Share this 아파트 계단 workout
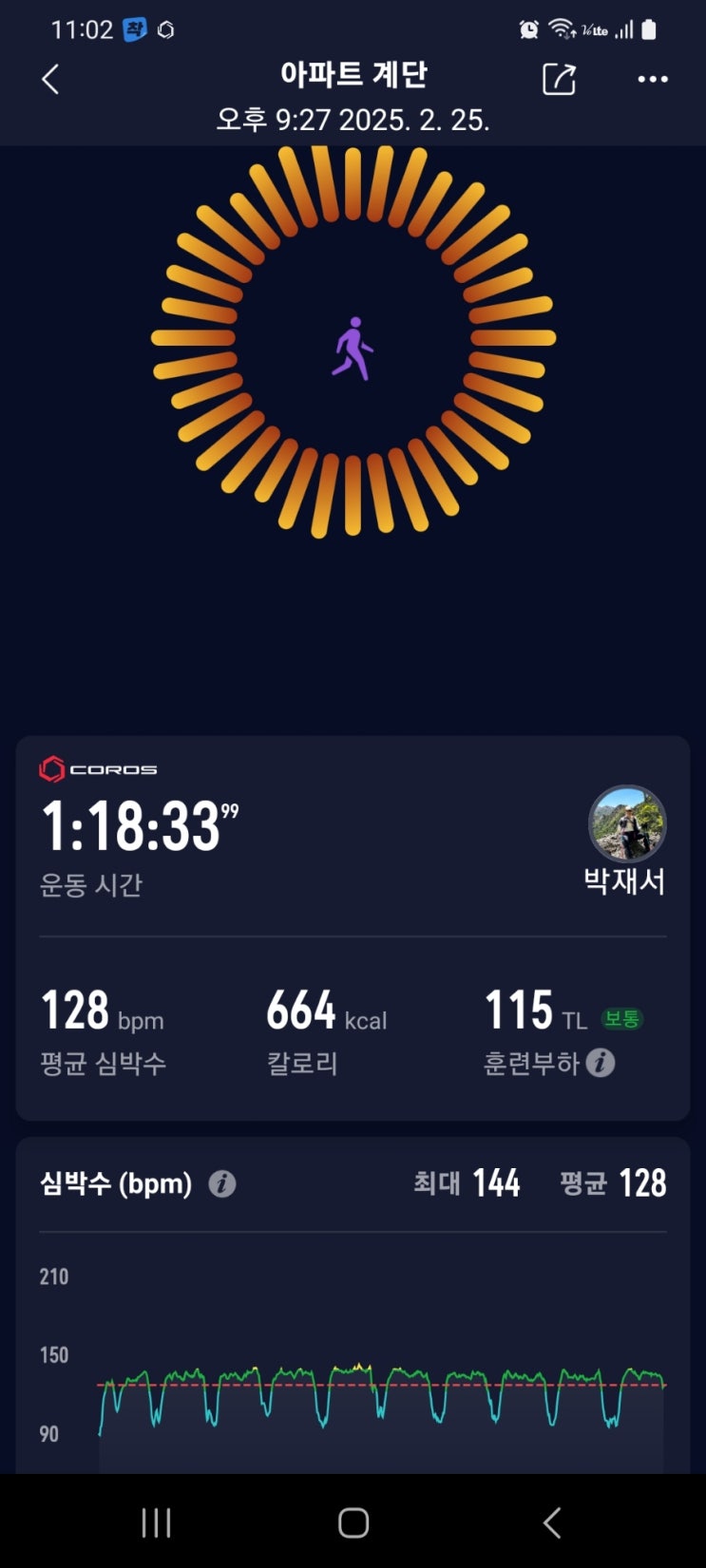The width and height of the screenshot is (706, 1568). point(559,80)
